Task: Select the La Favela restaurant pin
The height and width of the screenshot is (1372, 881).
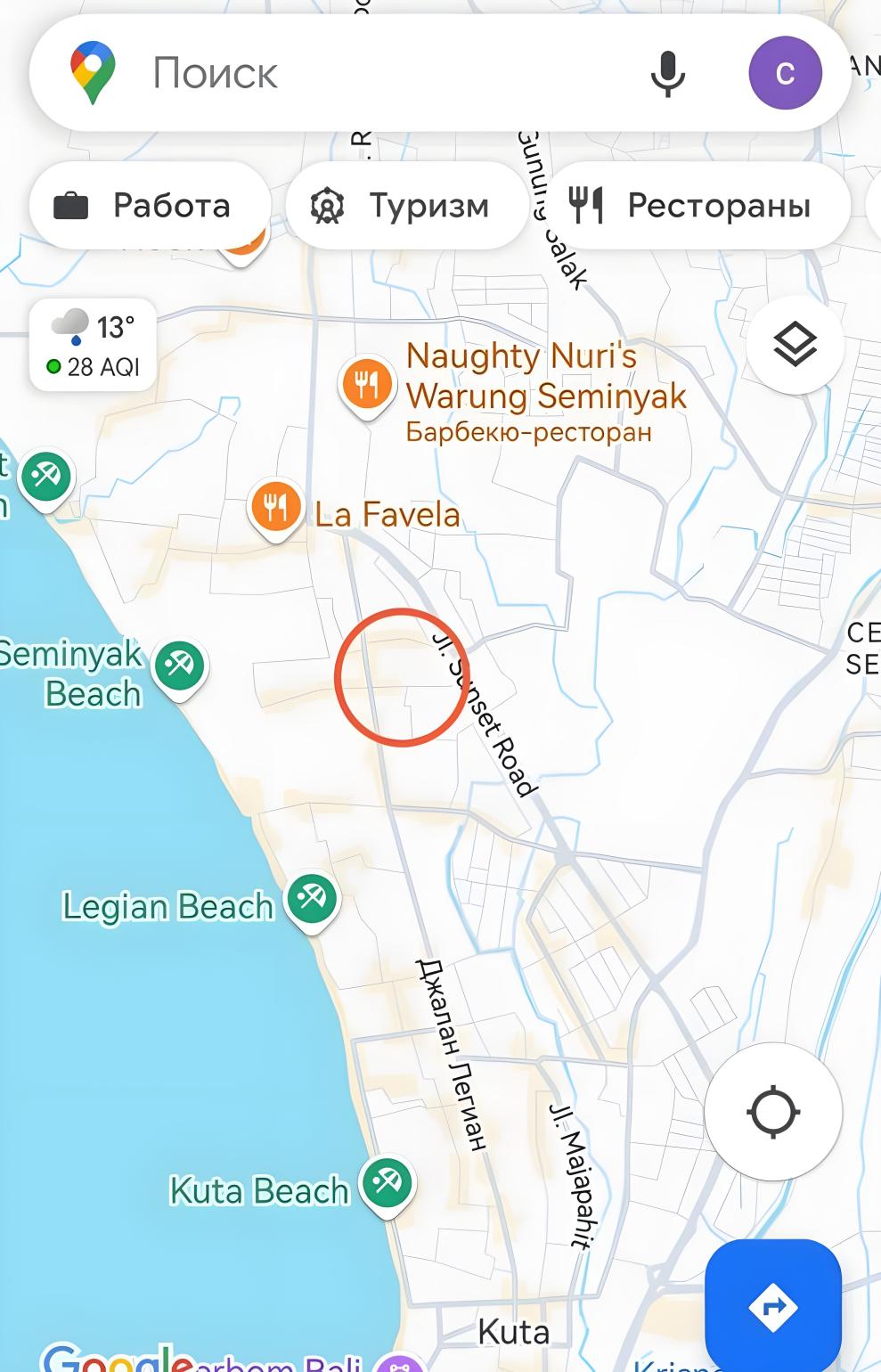Action: (x=276, y=507)
